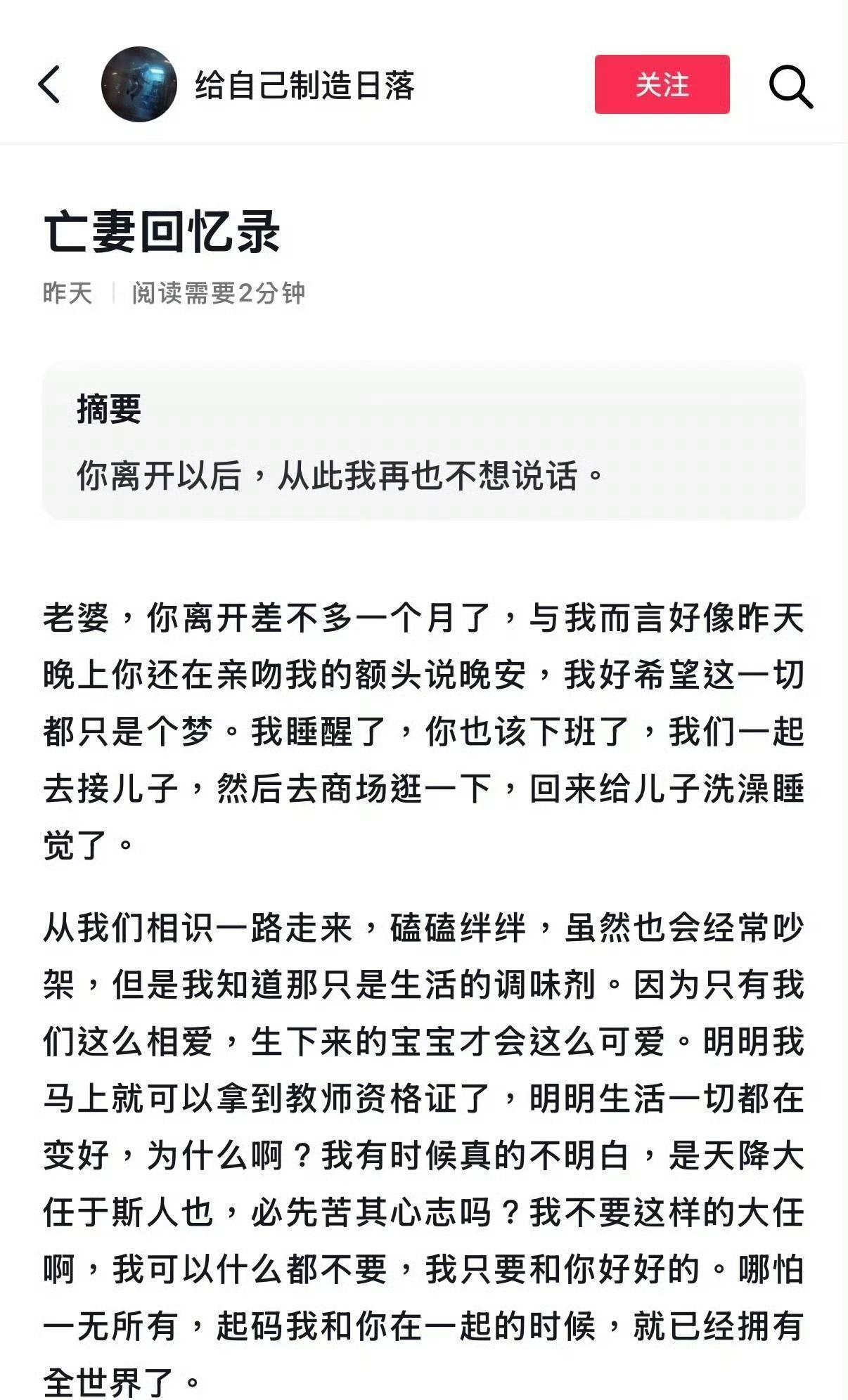Follow the author with 关注 button
Screen dimensions: 848x1400
tap(662, 84)
